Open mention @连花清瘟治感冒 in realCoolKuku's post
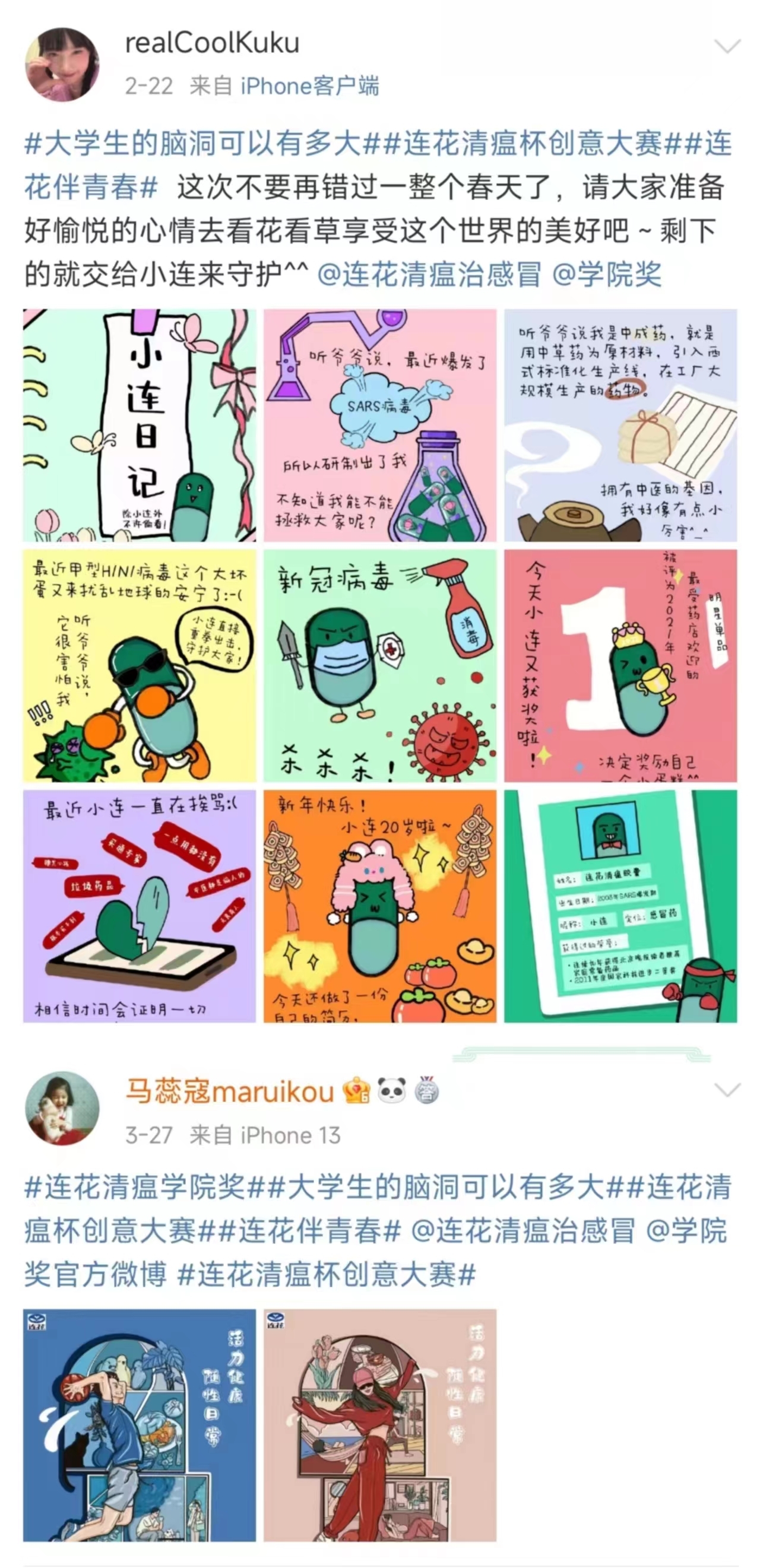The image size is (760, 1568). point(429,275)
